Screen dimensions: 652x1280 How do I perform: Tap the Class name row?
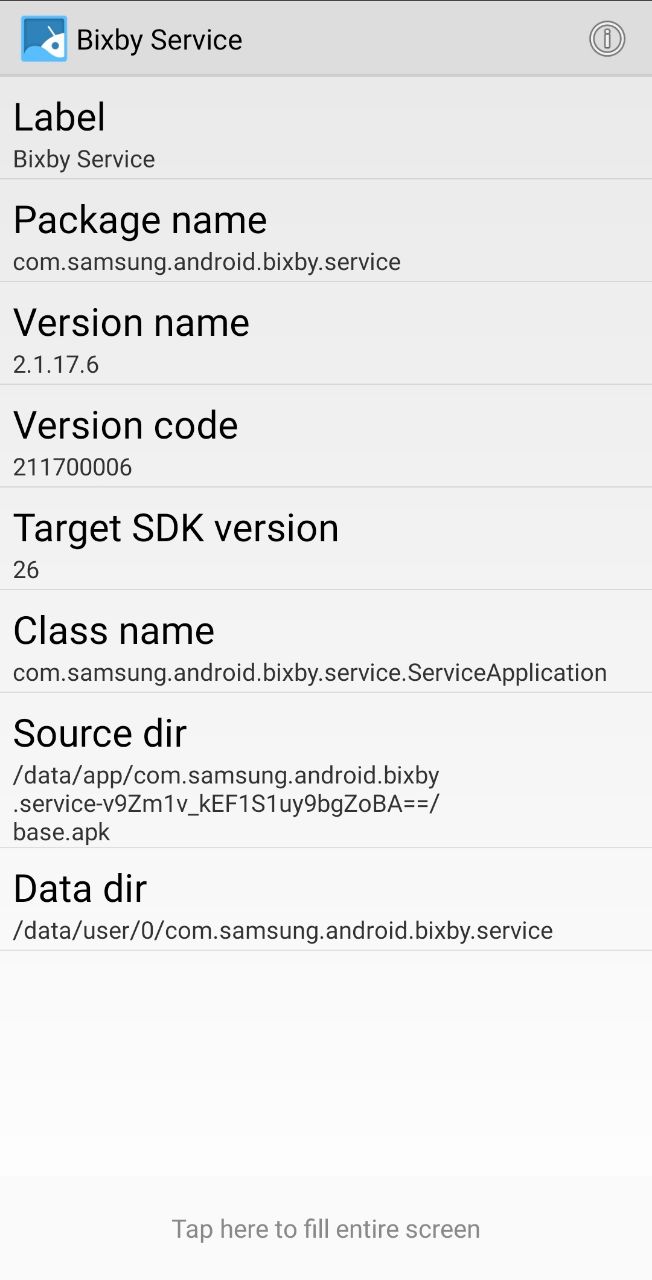point(326,642)
